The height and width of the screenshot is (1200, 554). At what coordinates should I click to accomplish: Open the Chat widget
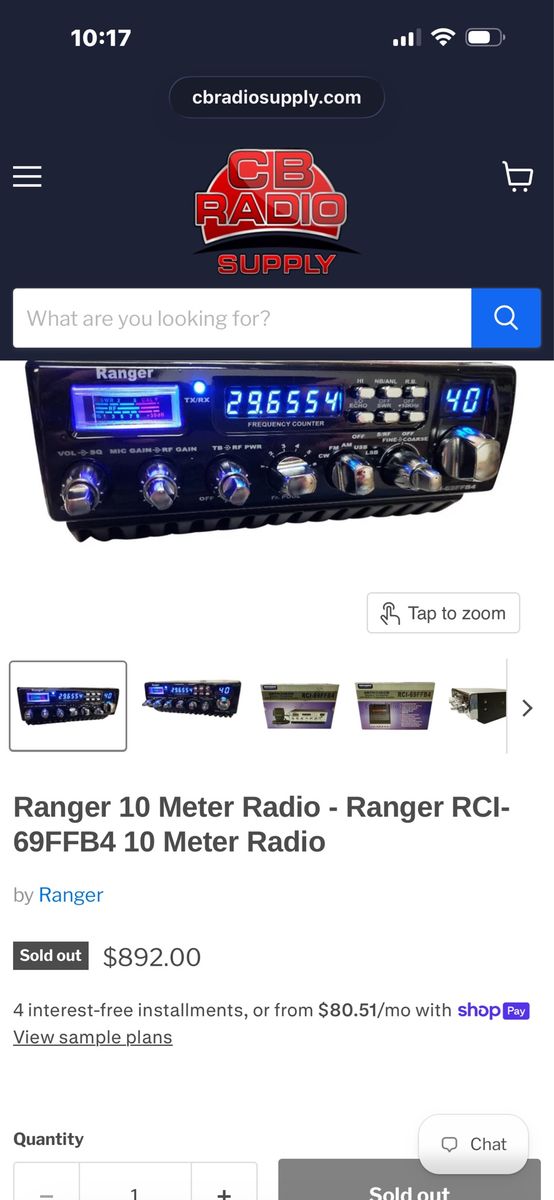(473, 1144)
